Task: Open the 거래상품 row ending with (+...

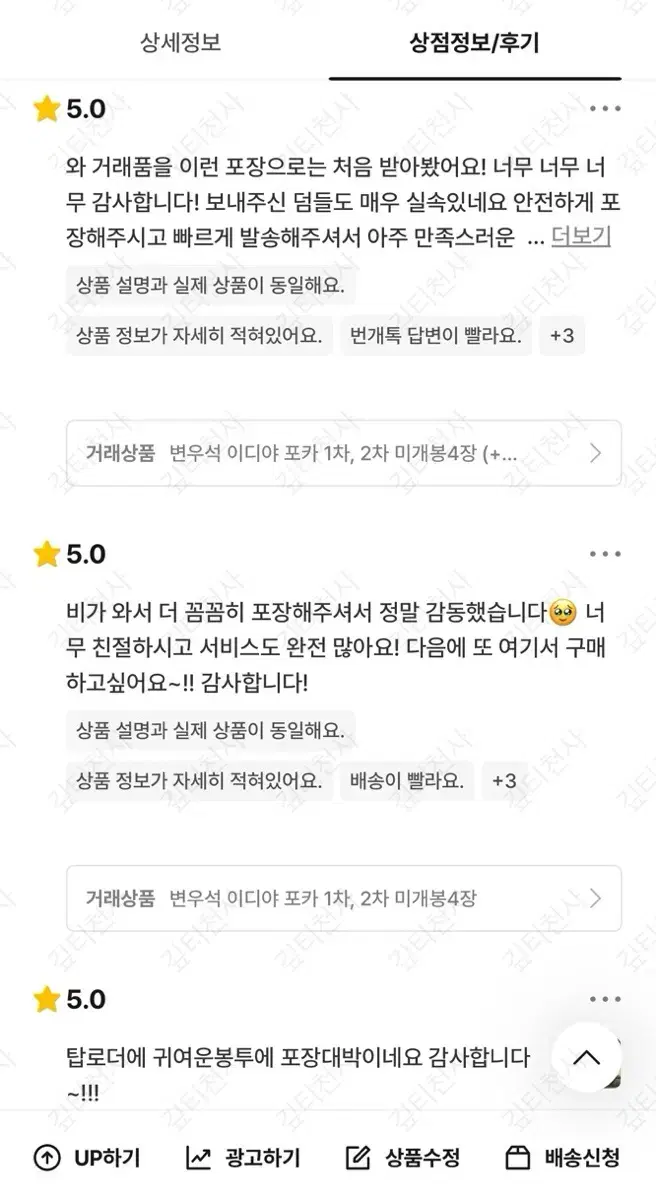Action: click(343, 453)
